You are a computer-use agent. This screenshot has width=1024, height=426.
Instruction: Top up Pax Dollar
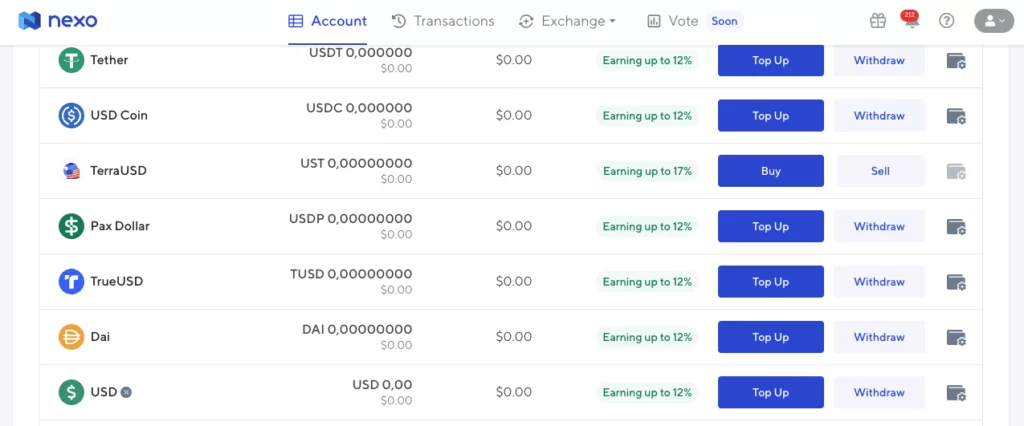pos(770,227)
